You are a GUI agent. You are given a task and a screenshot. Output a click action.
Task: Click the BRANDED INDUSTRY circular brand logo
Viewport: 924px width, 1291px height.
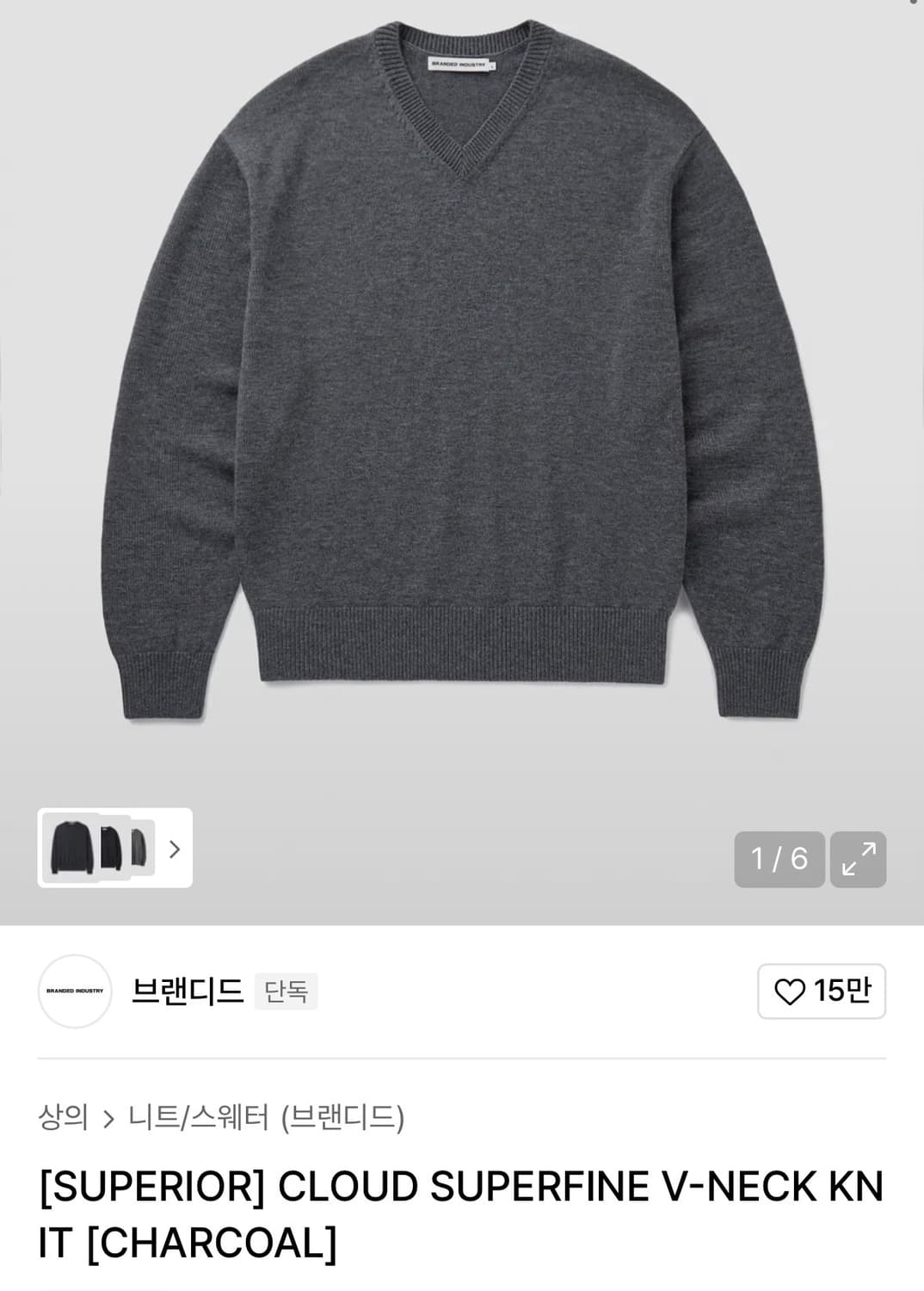click(75, 991)
